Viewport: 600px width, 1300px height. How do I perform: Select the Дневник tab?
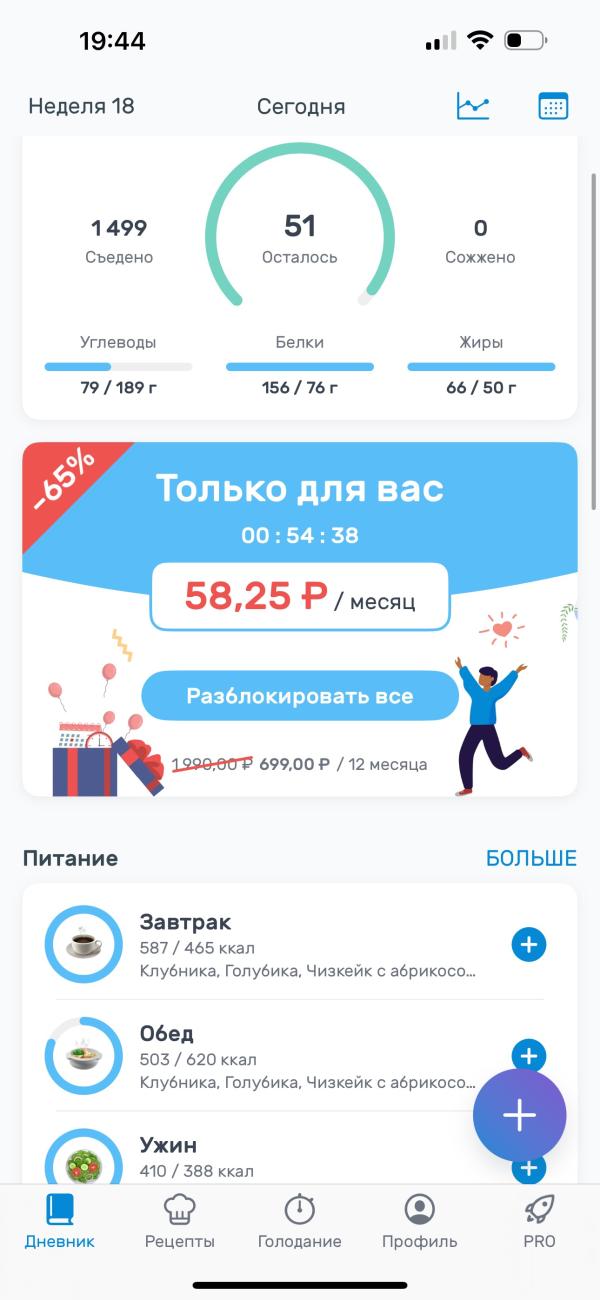point(60,1222)
